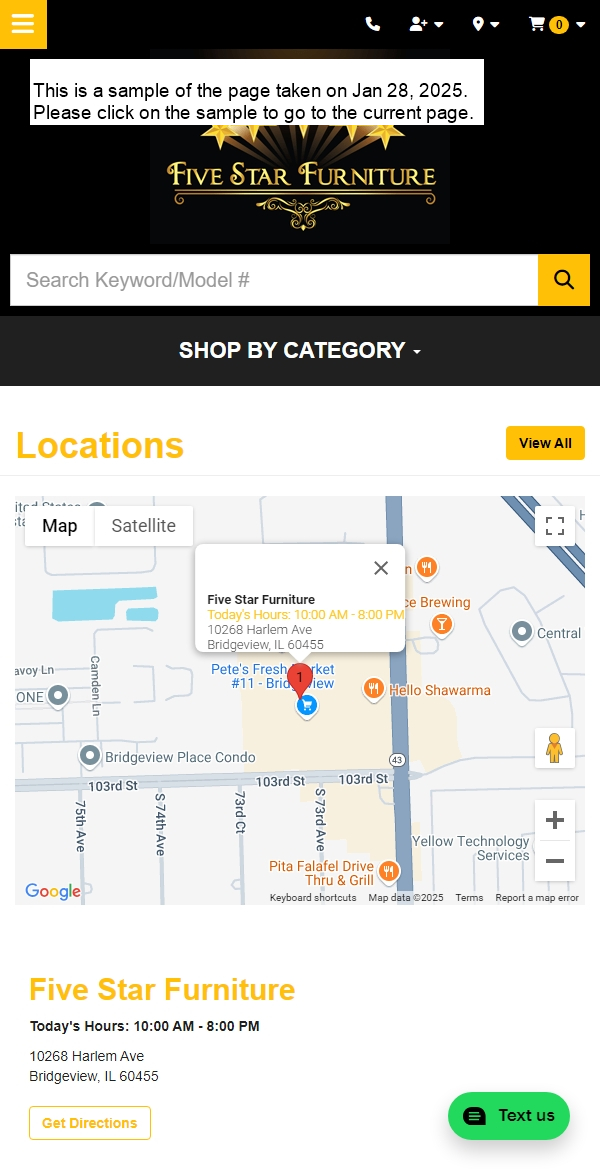Expand Shop By Category menu

click(300, 350)
